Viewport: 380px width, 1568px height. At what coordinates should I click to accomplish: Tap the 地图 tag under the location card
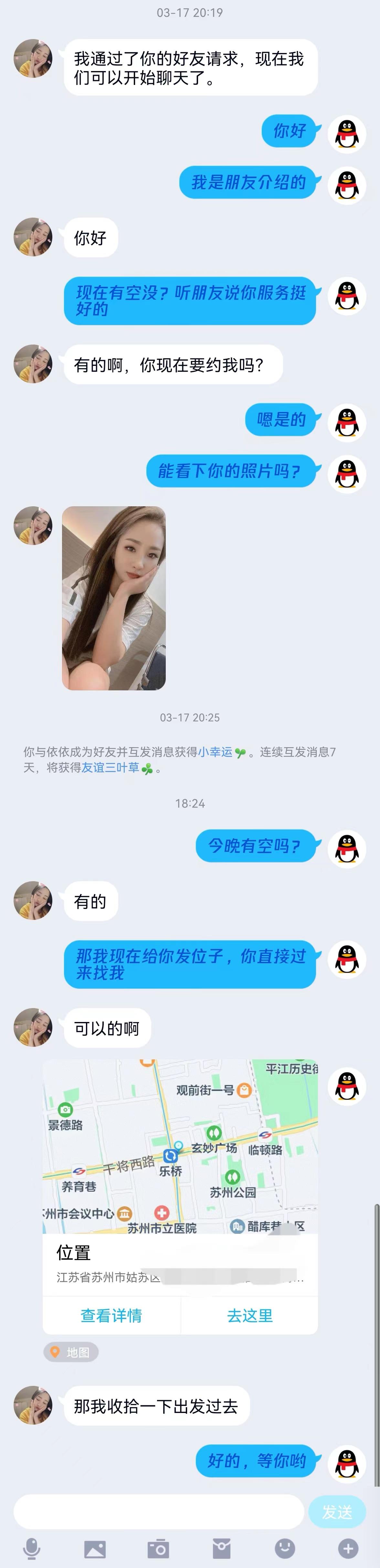click(71, 1352)
